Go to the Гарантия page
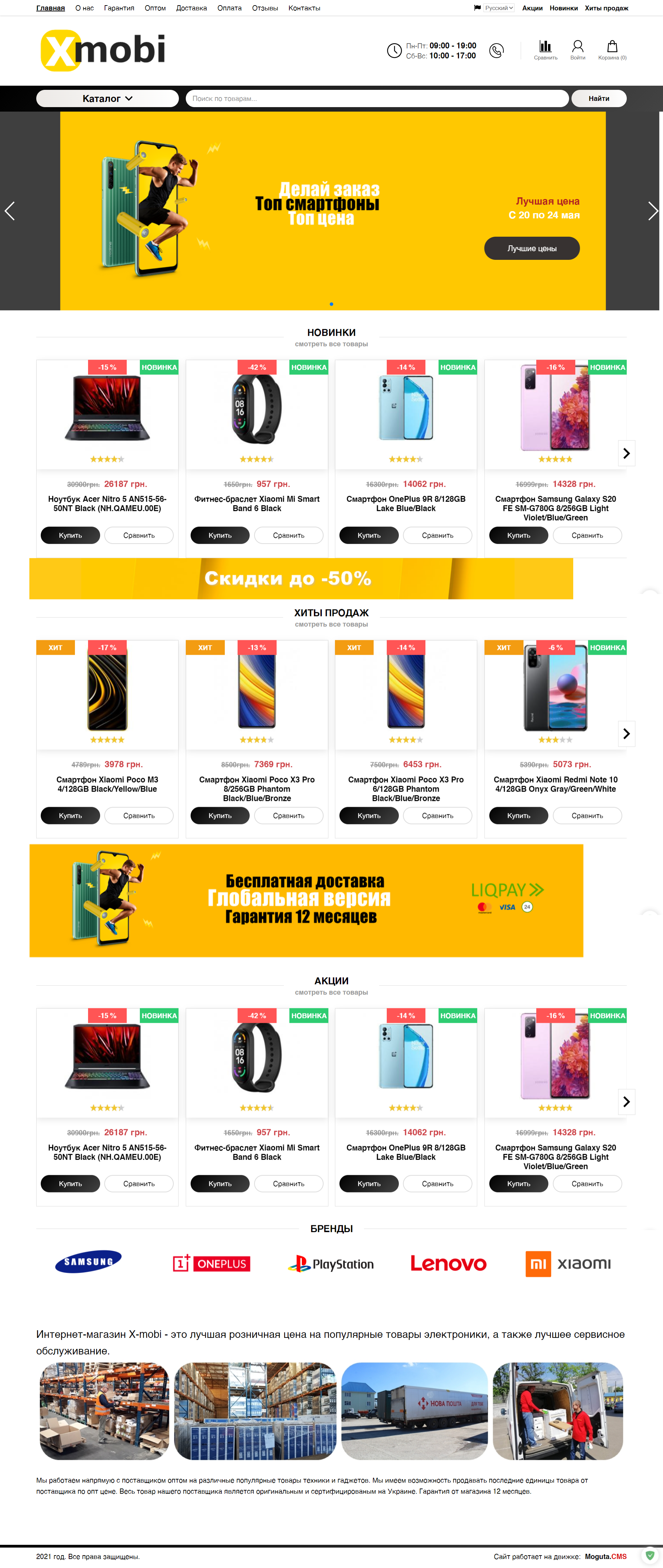 tap(118, 8)
